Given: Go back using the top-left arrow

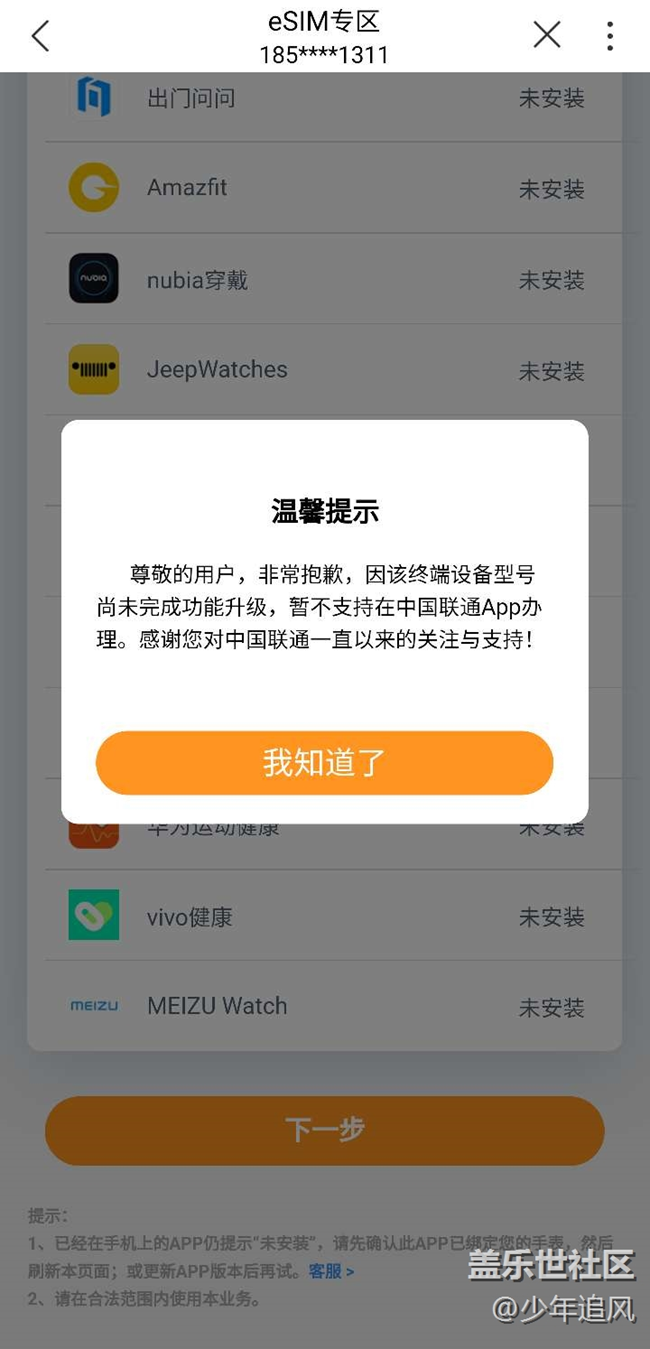Looking at the screenshot, I should pos(40,36).
